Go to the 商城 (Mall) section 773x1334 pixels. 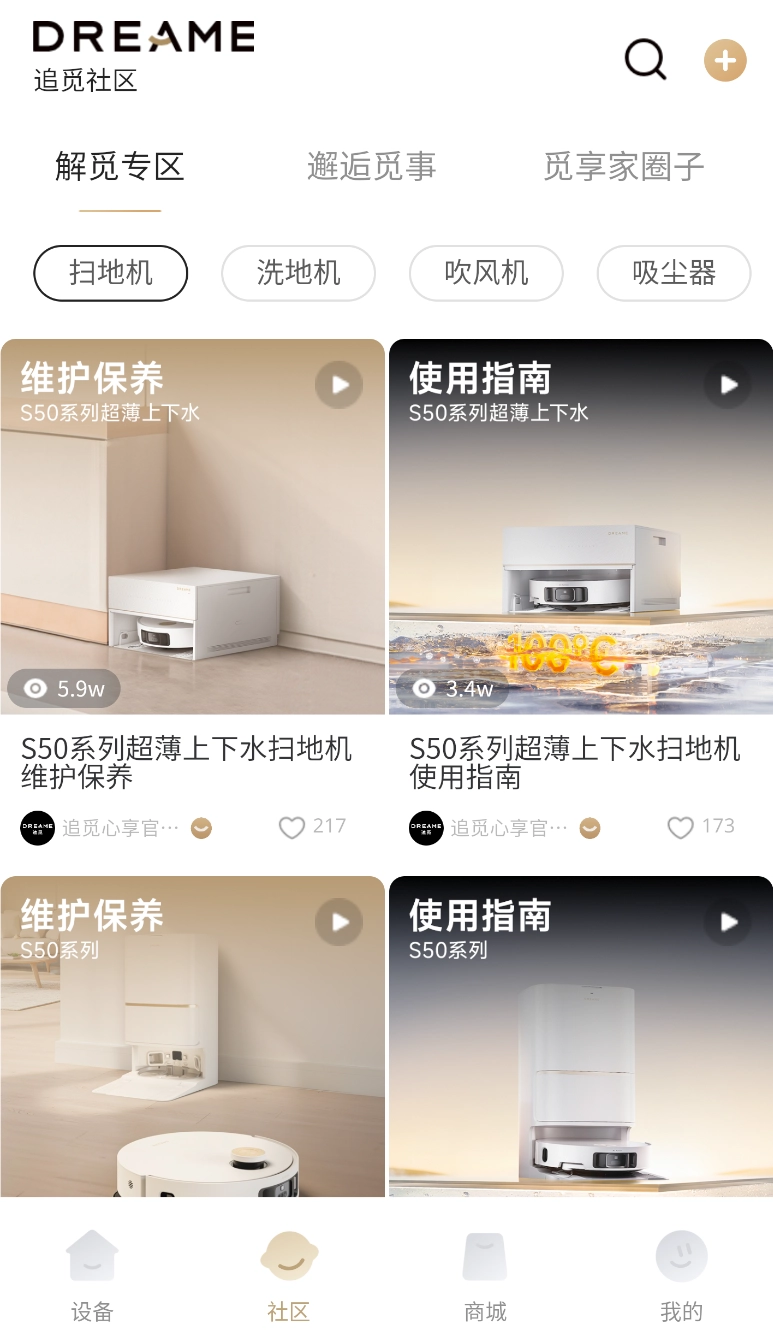click(x=485, y=1270)
